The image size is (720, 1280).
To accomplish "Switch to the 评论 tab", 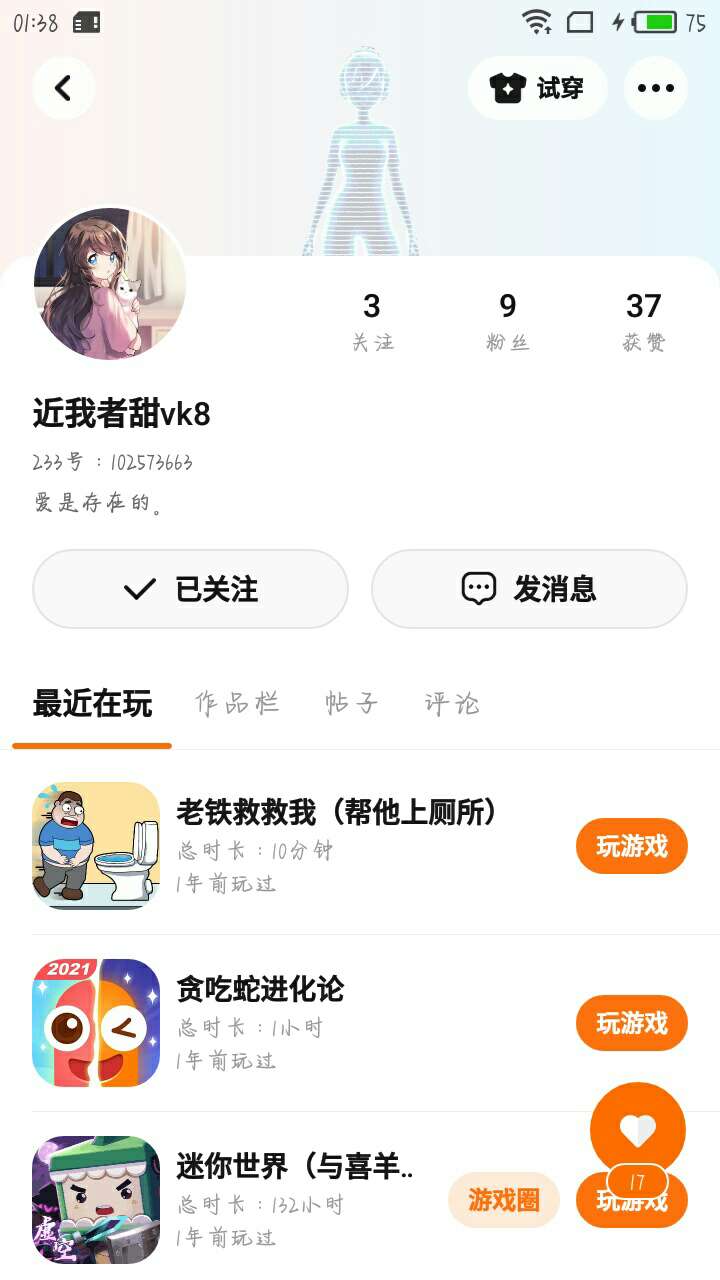I will 452,704.
